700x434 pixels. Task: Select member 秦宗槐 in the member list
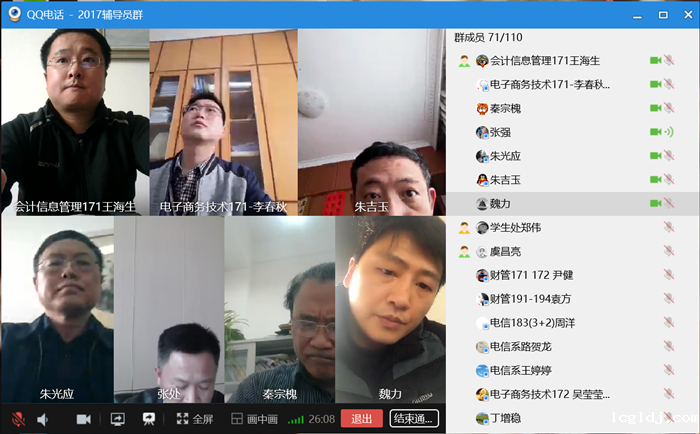505,108
